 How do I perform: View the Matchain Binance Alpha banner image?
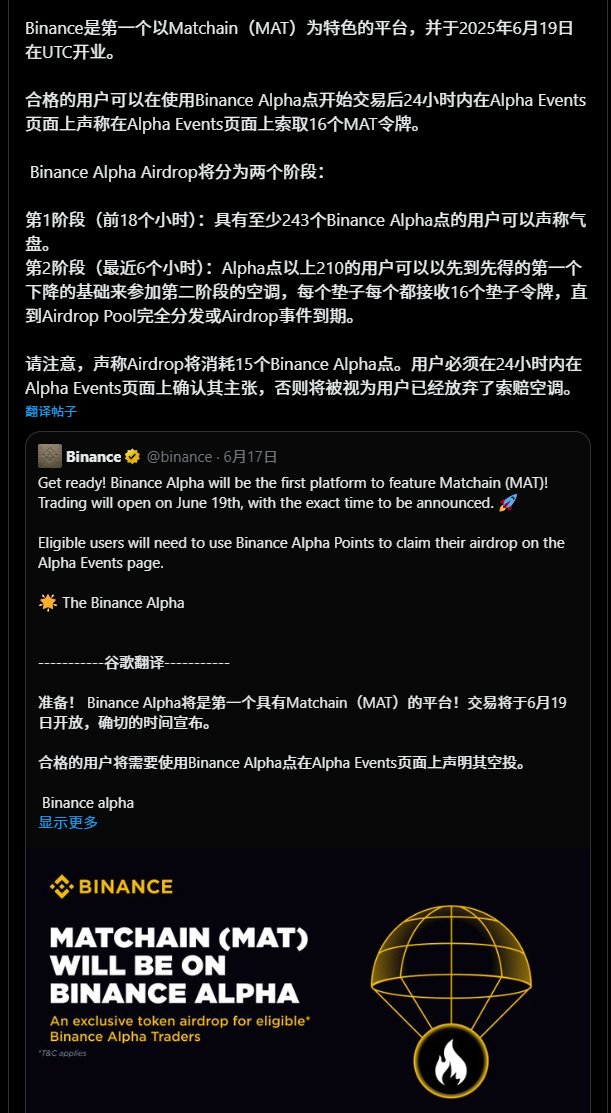(308, 980)
